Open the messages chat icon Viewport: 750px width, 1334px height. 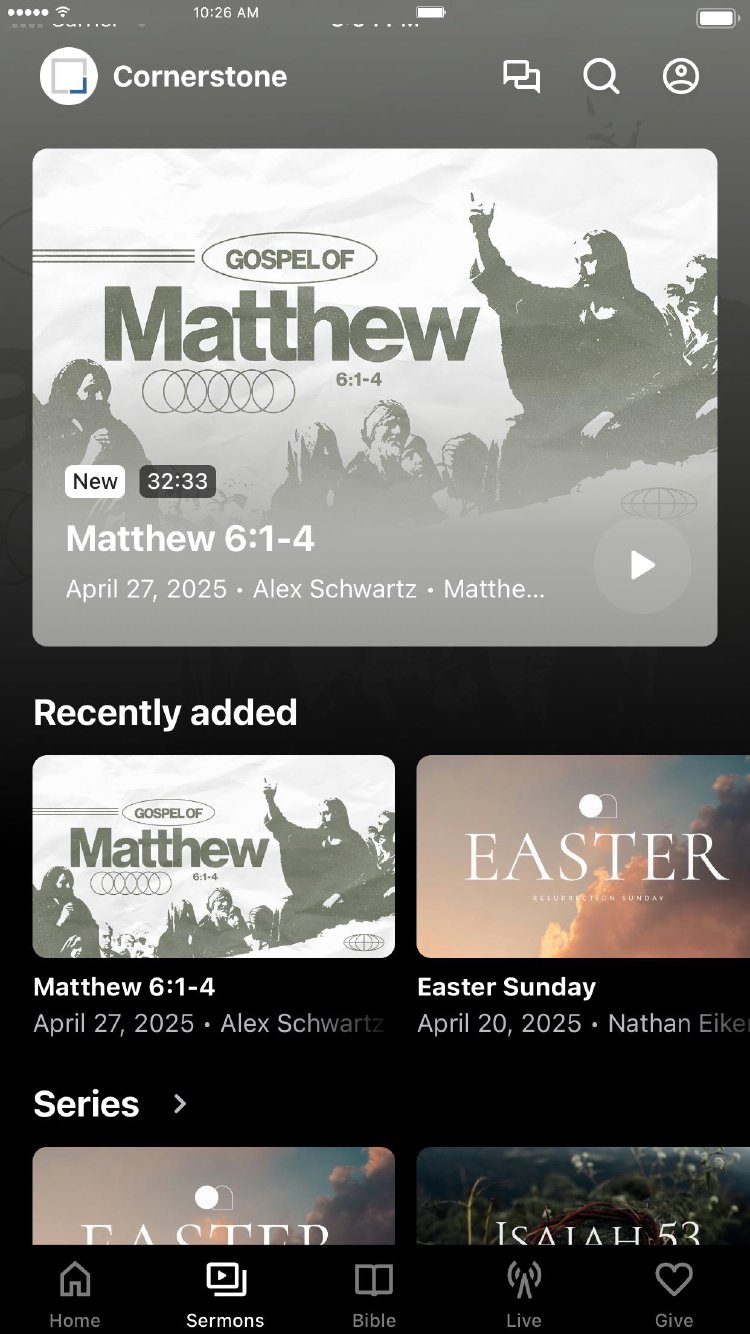[x=521, y=77]
